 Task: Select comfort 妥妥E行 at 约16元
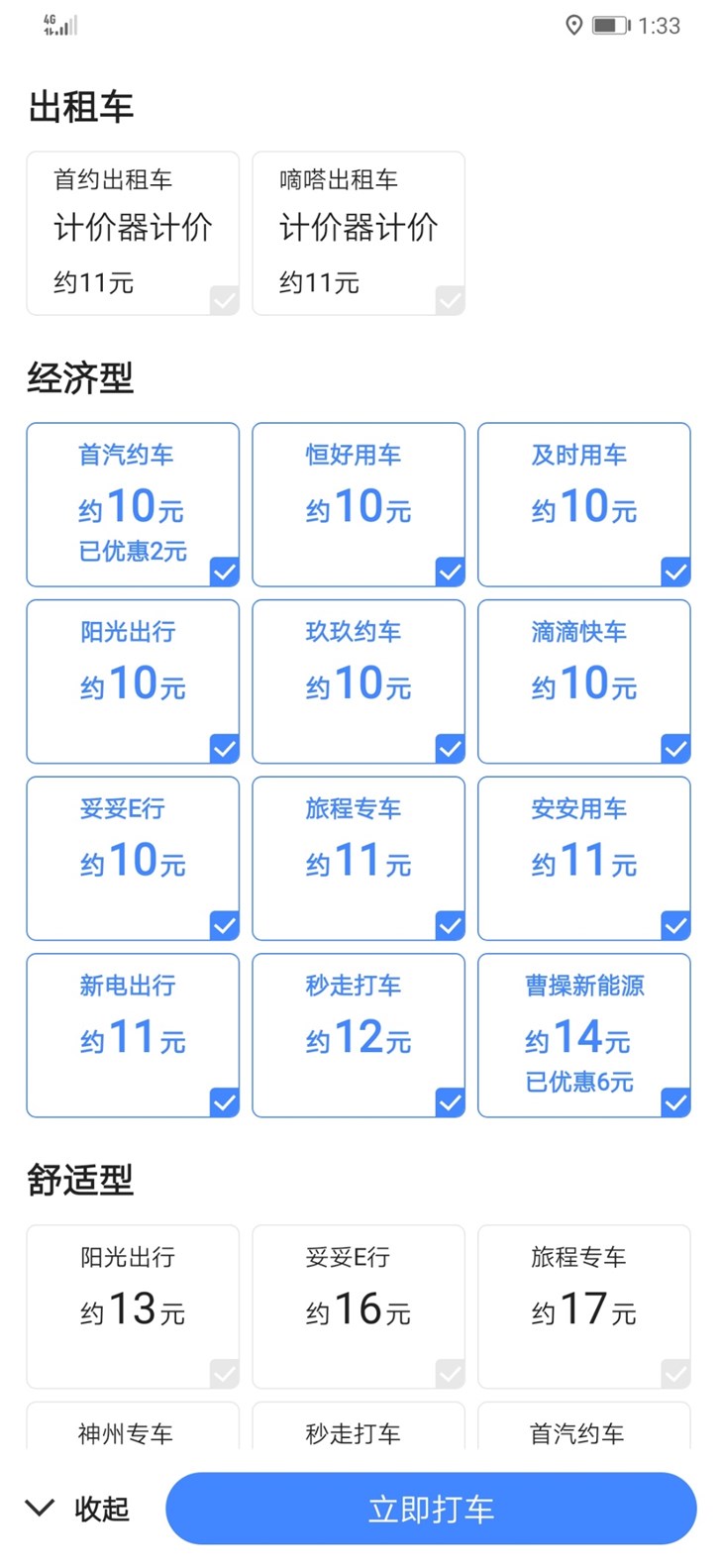359,1307
